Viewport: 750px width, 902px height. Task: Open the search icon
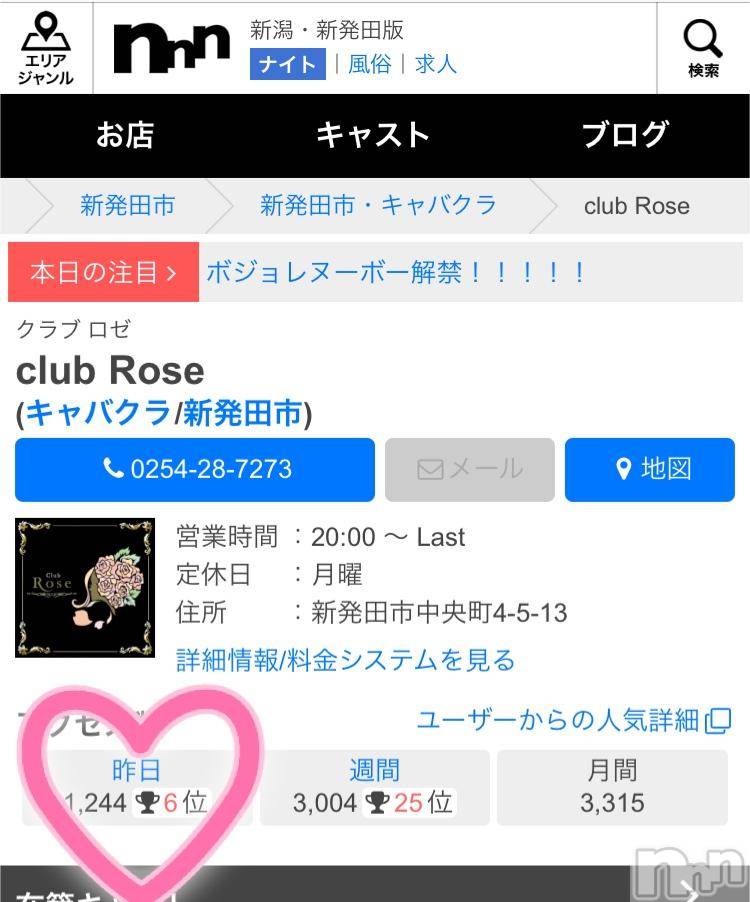coord(703,48)
